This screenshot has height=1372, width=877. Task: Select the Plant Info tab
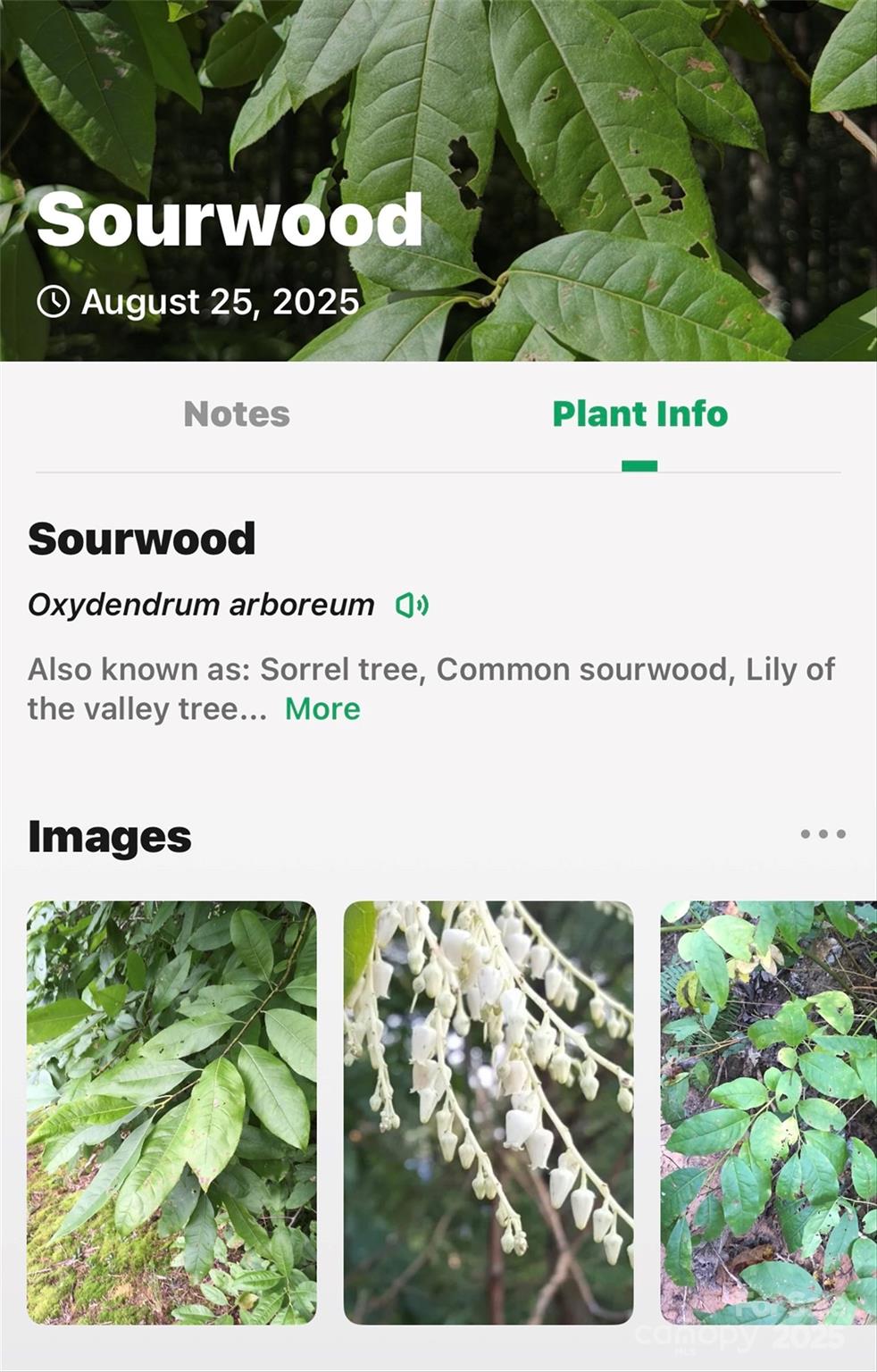pos(639,414)
